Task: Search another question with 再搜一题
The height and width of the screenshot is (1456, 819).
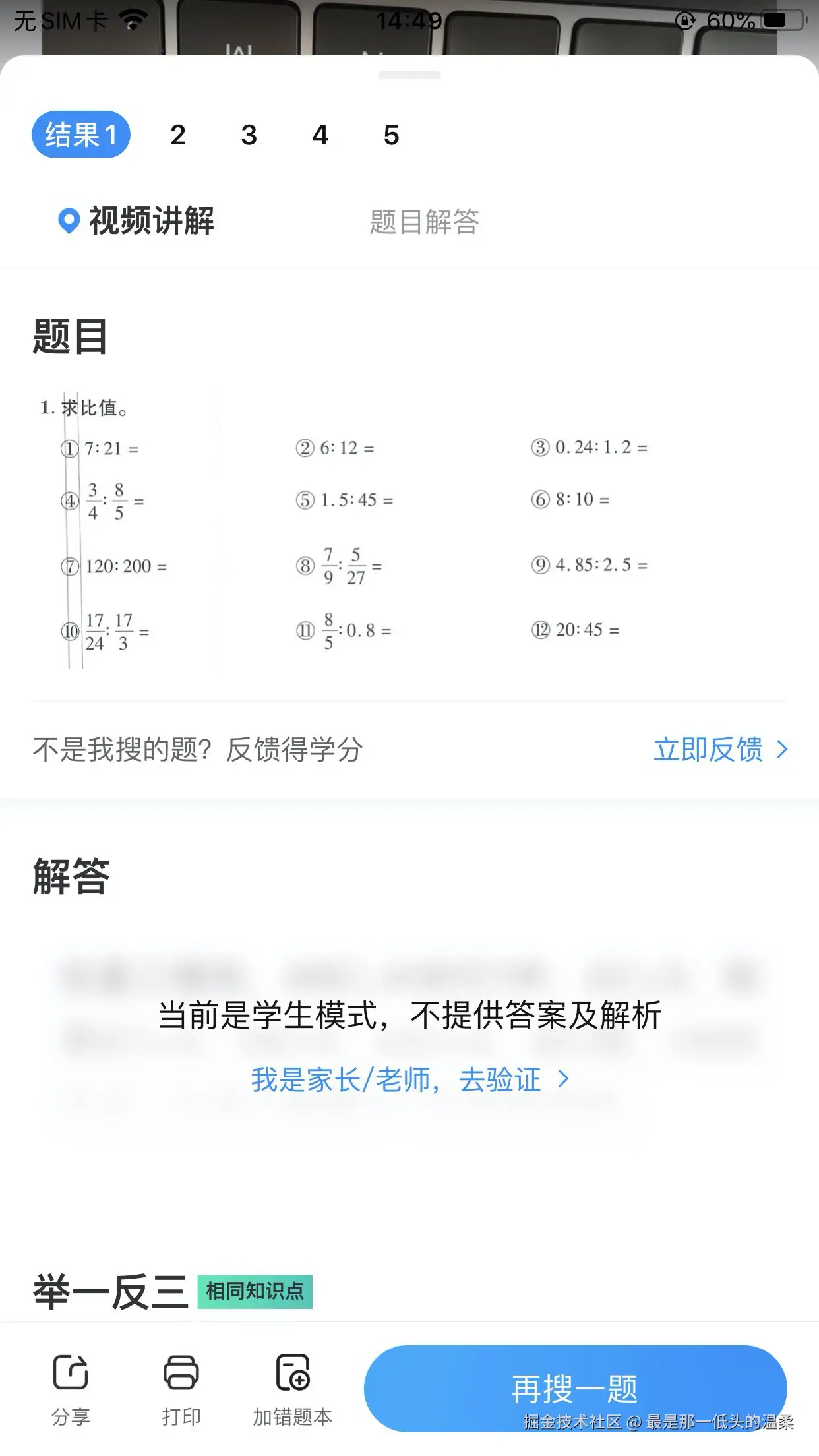Action: [574, 1388]
